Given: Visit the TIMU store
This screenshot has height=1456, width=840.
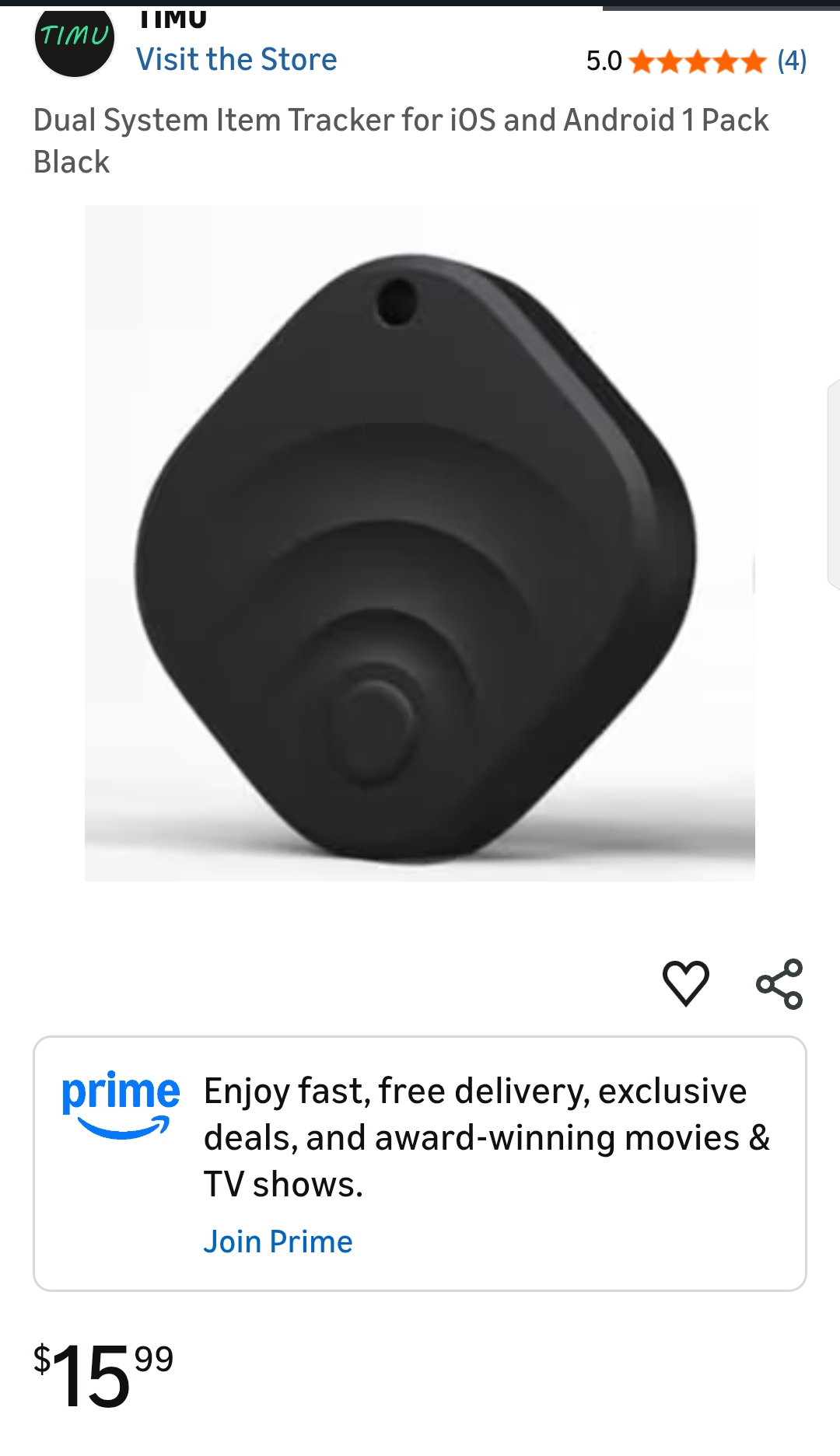Looking at the screenshot, I should 236,59.
